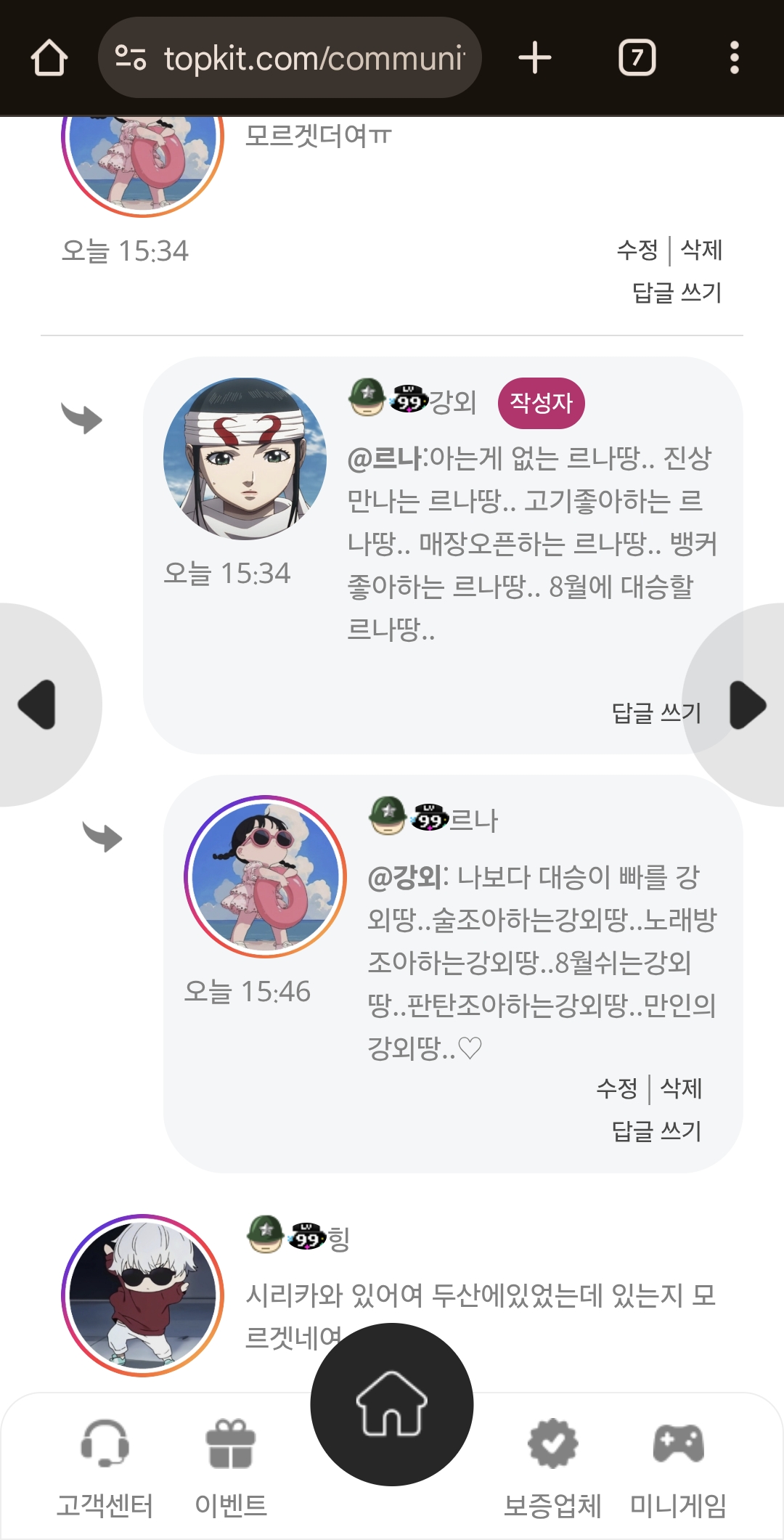Viewport: 784px width, 1540px height.
Task: Reply to 르나's 15:46 comment
Action: pyautogui.click(x=656, y=1131)
